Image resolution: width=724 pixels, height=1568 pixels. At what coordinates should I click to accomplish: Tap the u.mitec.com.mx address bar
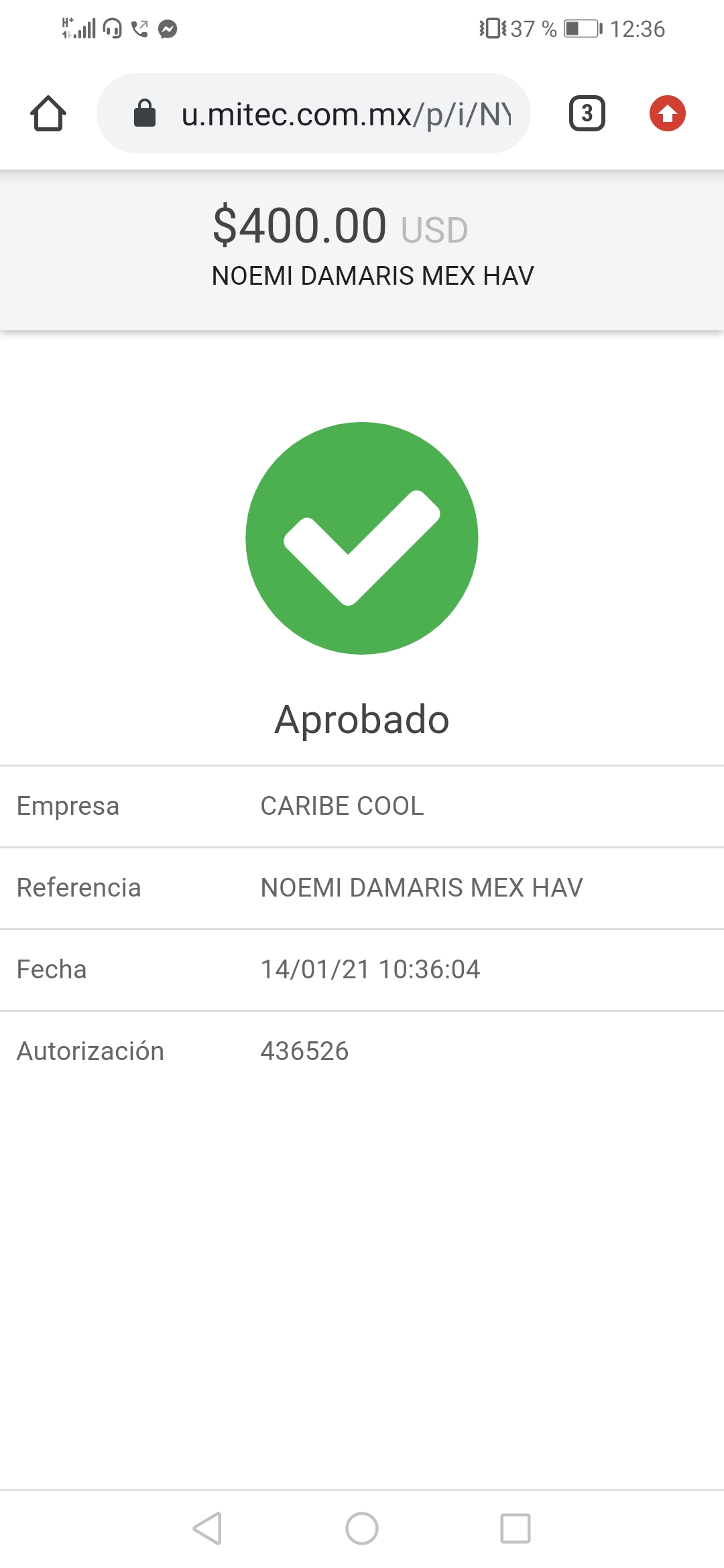point(314,113)
